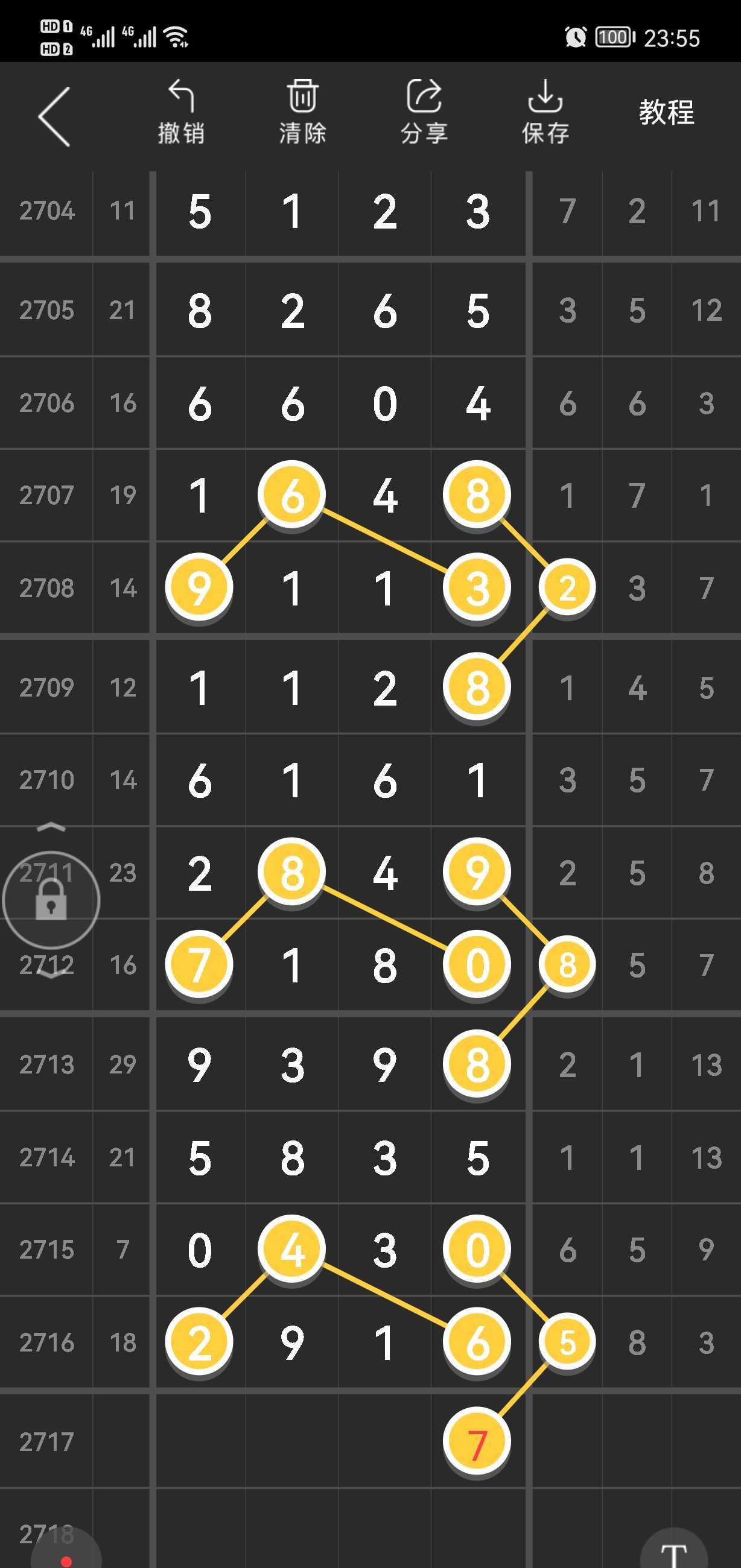Tap the floating lock button

(51, 900)
